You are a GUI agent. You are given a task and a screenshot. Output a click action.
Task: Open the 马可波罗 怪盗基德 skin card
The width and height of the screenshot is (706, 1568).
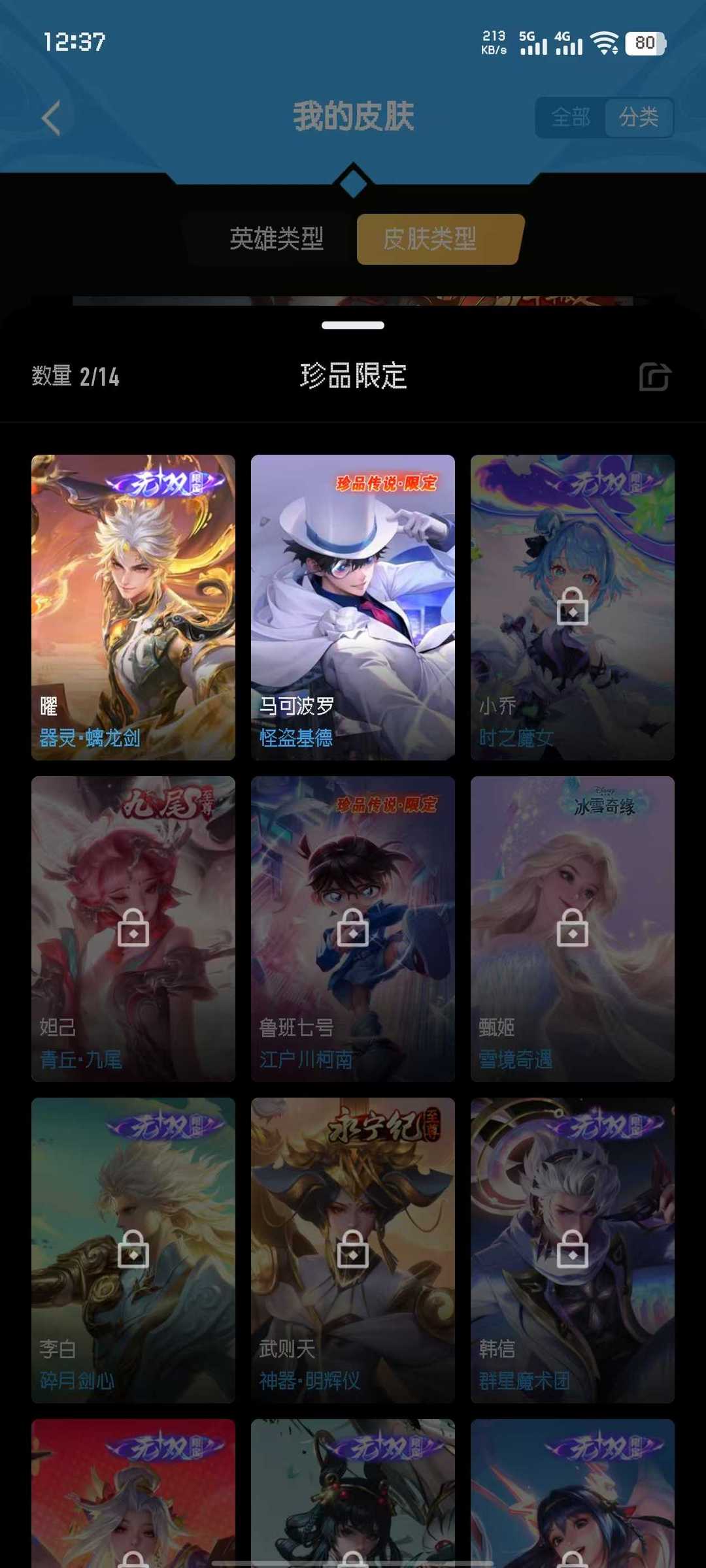coord(353,608)
